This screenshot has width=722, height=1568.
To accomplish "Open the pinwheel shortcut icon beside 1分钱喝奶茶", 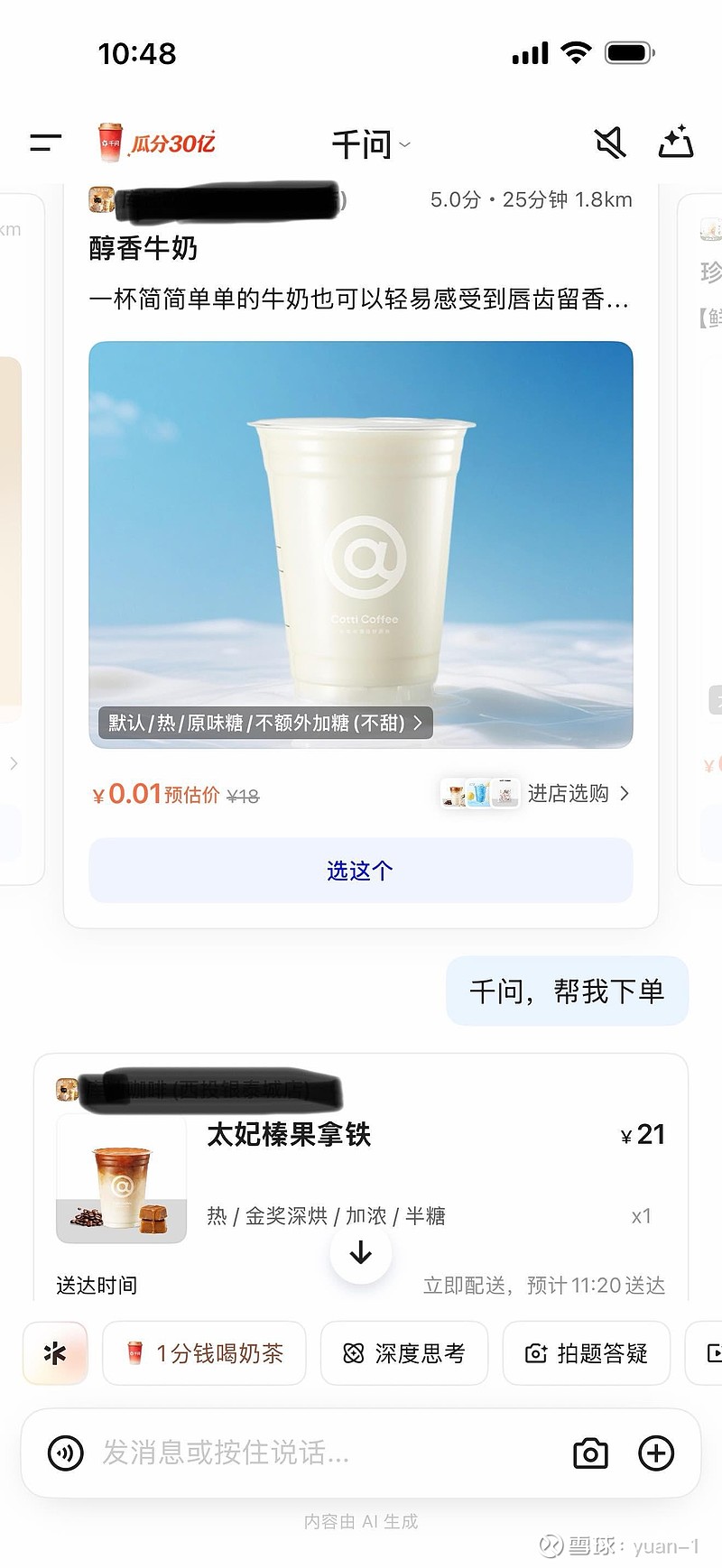I will point(55,1353).
